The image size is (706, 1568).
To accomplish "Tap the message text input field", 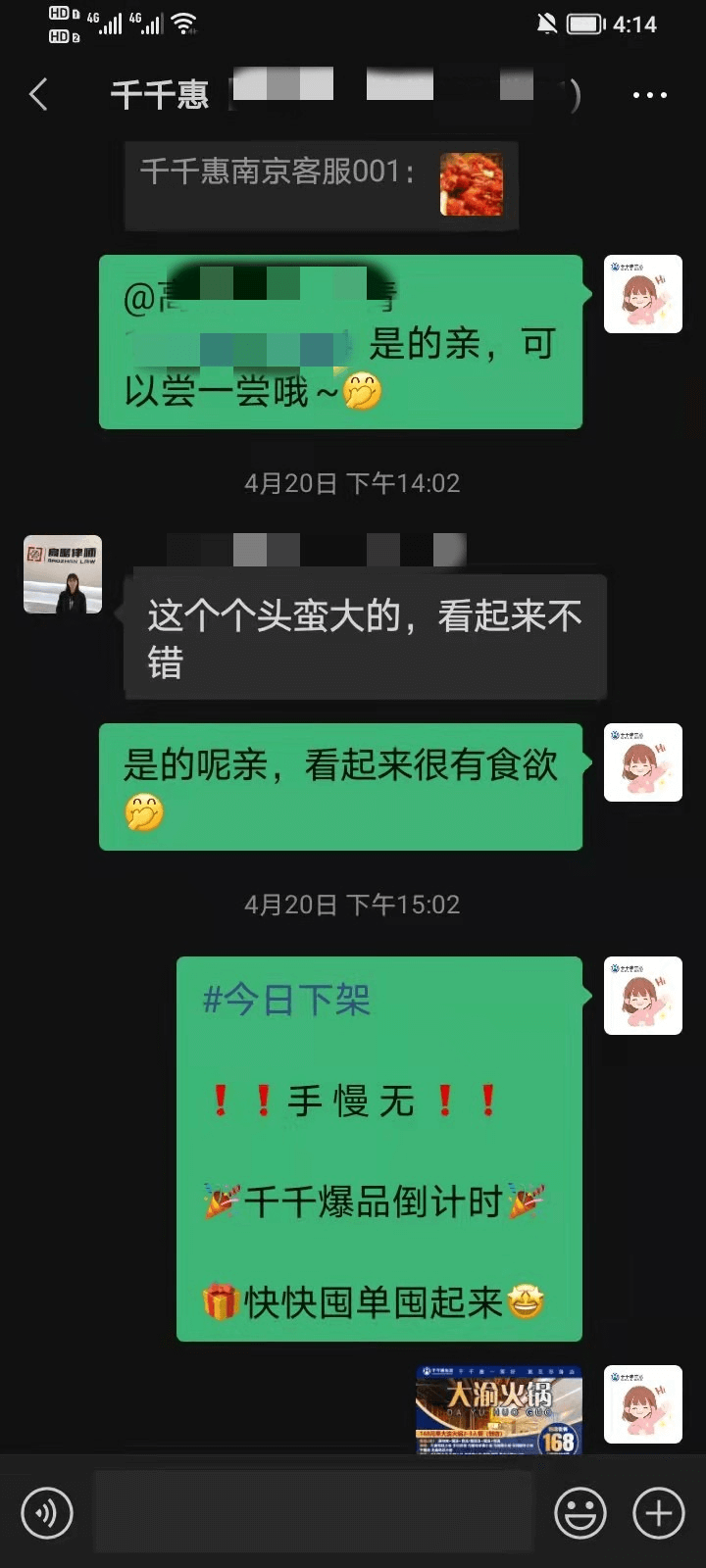I will (314, 1513).
